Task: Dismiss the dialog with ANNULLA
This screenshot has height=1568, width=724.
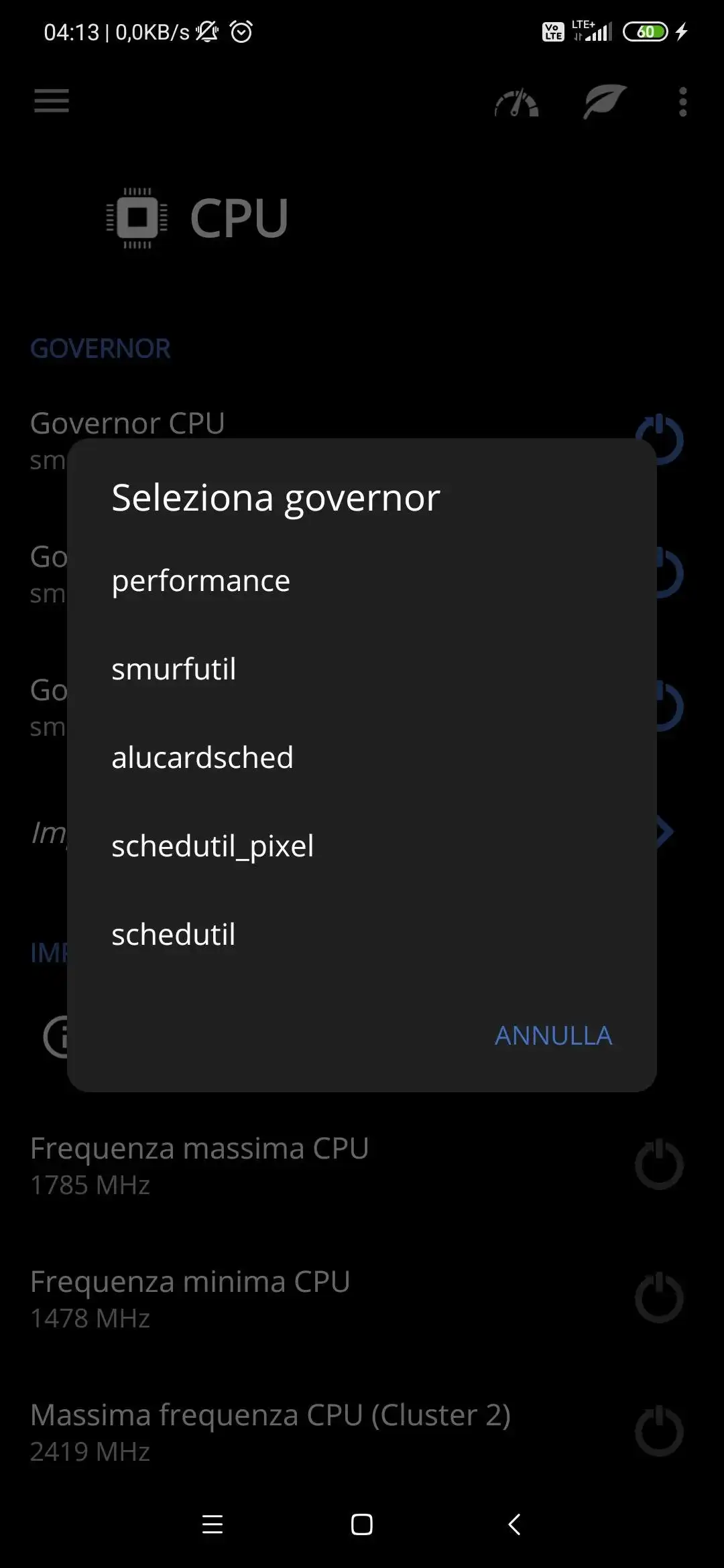Action: tap(553, 1036)
